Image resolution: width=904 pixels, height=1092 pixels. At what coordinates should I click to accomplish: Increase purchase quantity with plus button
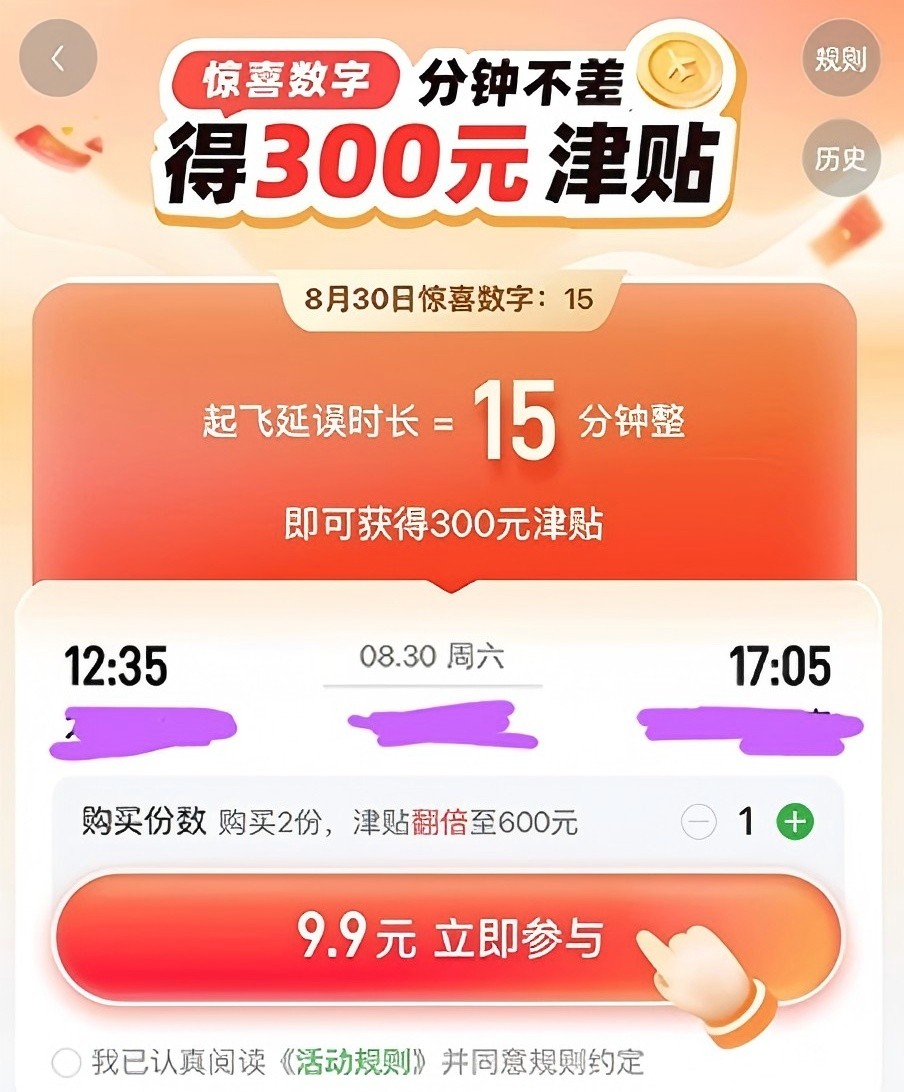point(796,822)
